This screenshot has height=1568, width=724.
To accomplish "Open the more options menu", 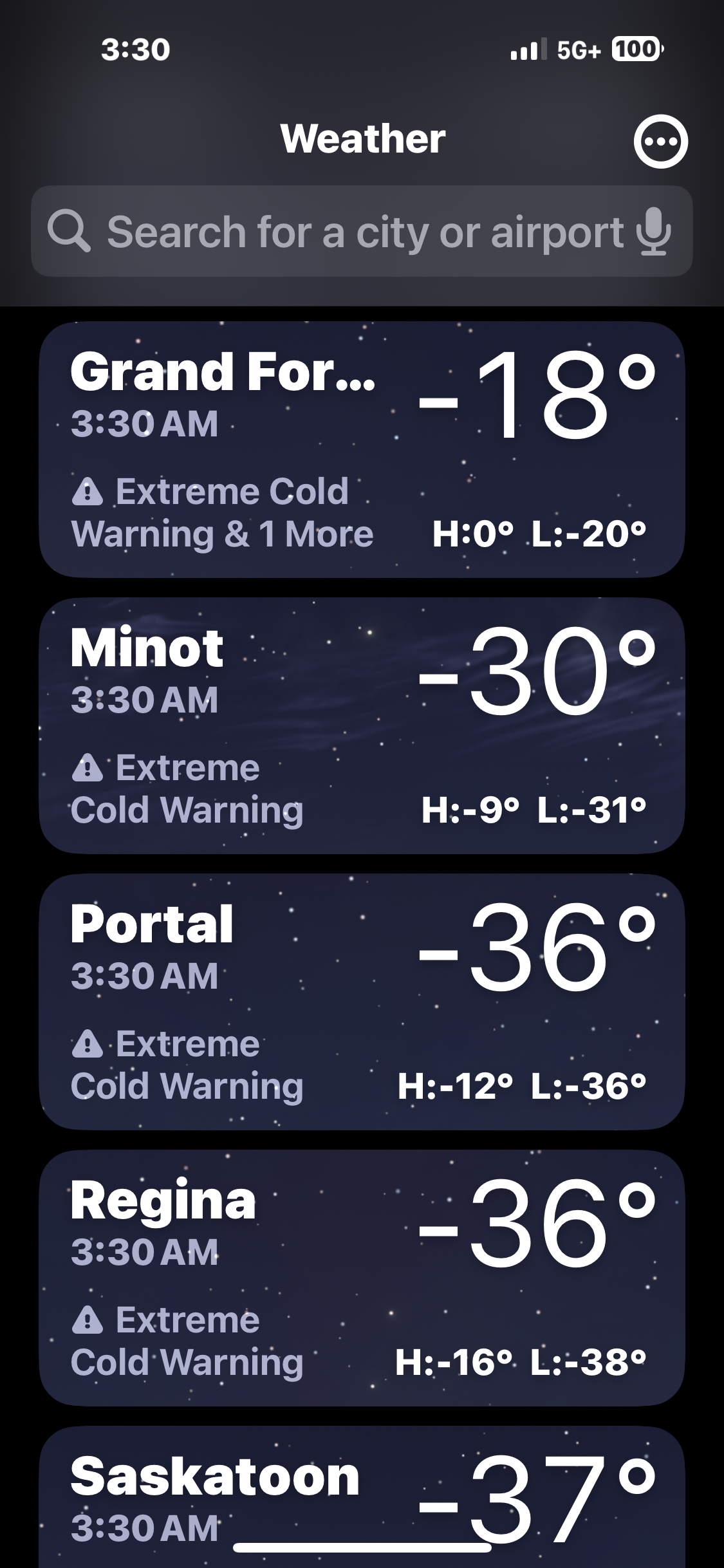I will (660, 142).
